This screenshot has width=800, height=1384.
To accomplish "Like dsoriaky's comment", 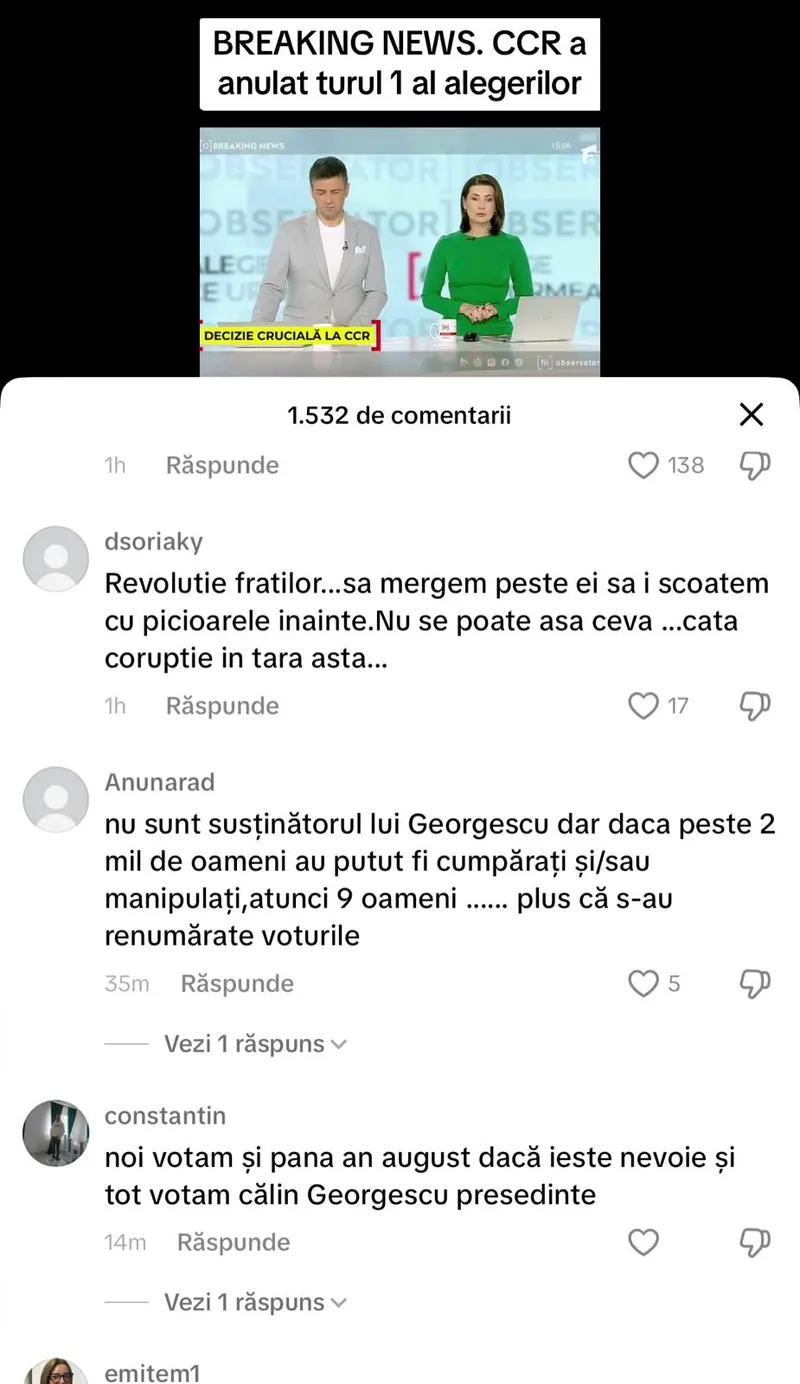I will coord(643,706).
